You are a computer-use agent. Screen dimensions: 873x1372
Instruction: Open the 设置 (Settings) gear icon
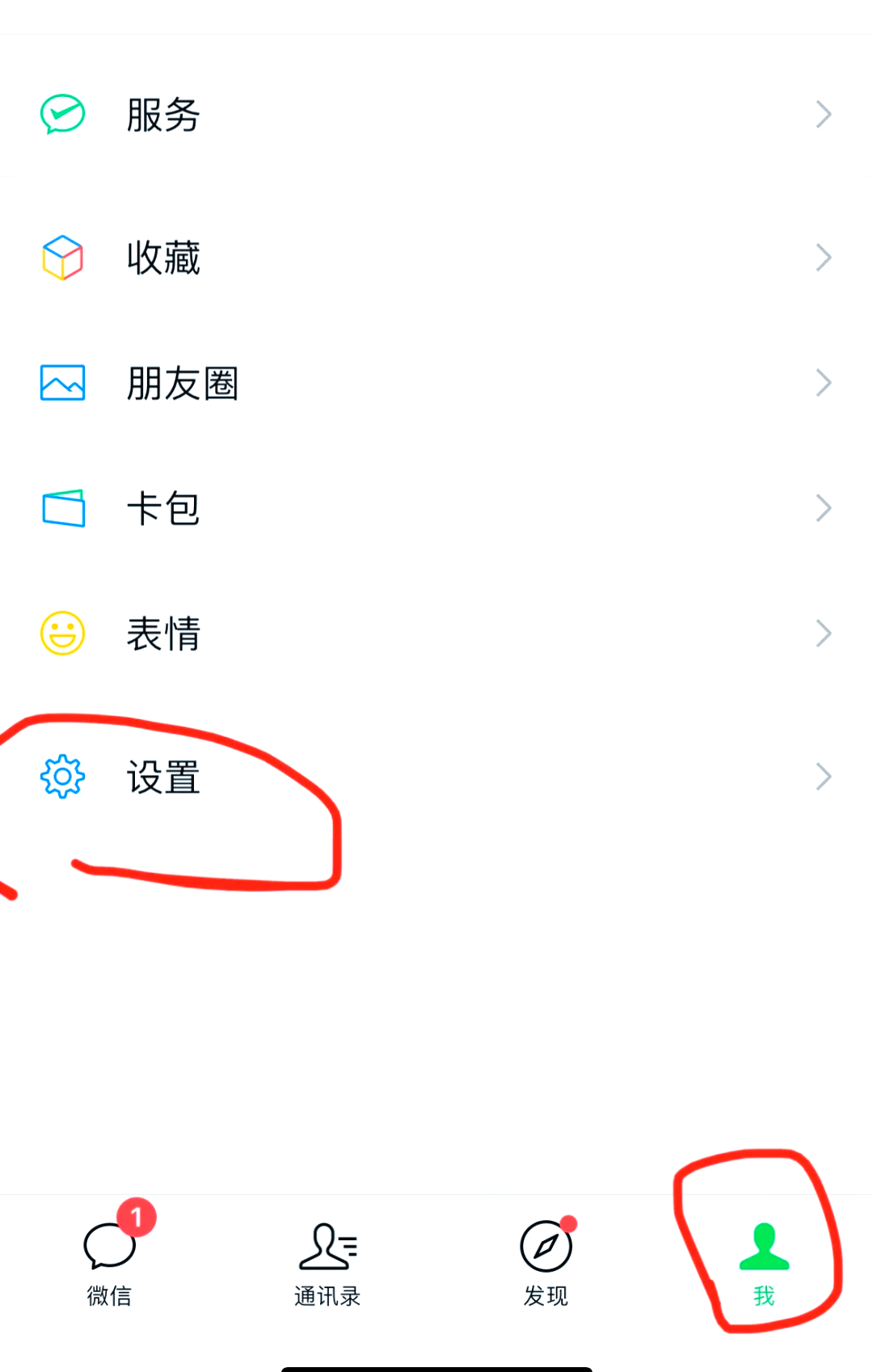pos(61,776)
